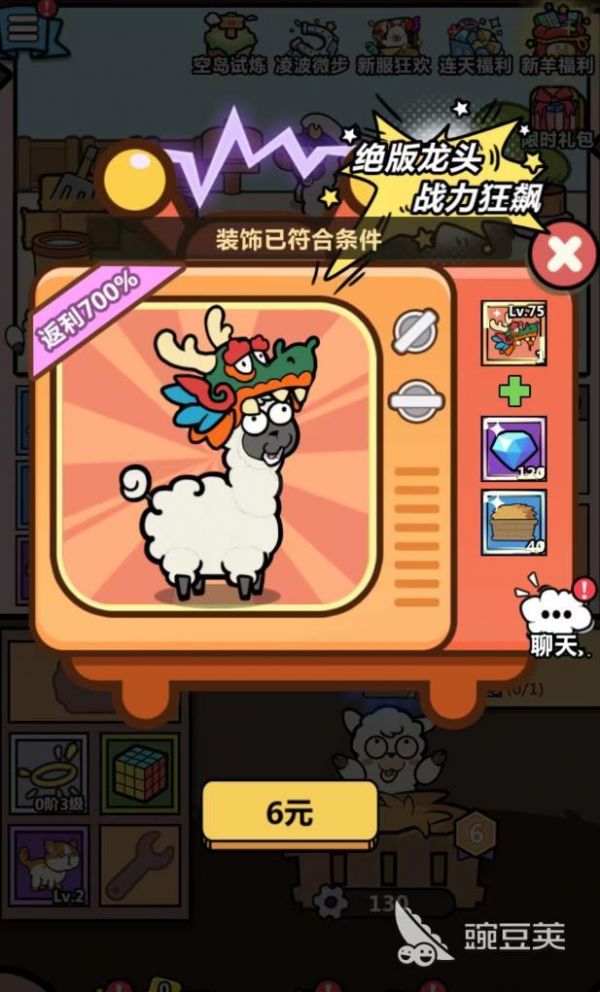The image size is (600, 992).
Task: Close the dragon head offer popup
Action: click(564, 257)
